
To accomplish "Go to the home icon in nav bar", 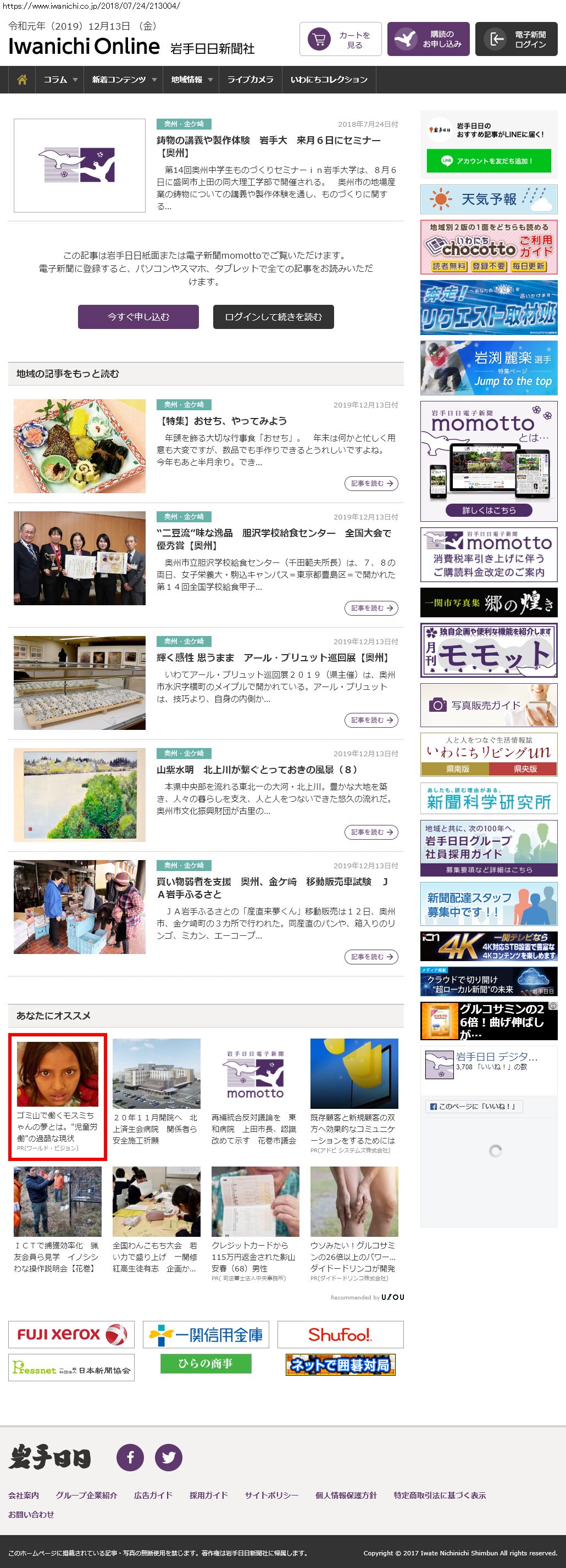I will point(22,80).
